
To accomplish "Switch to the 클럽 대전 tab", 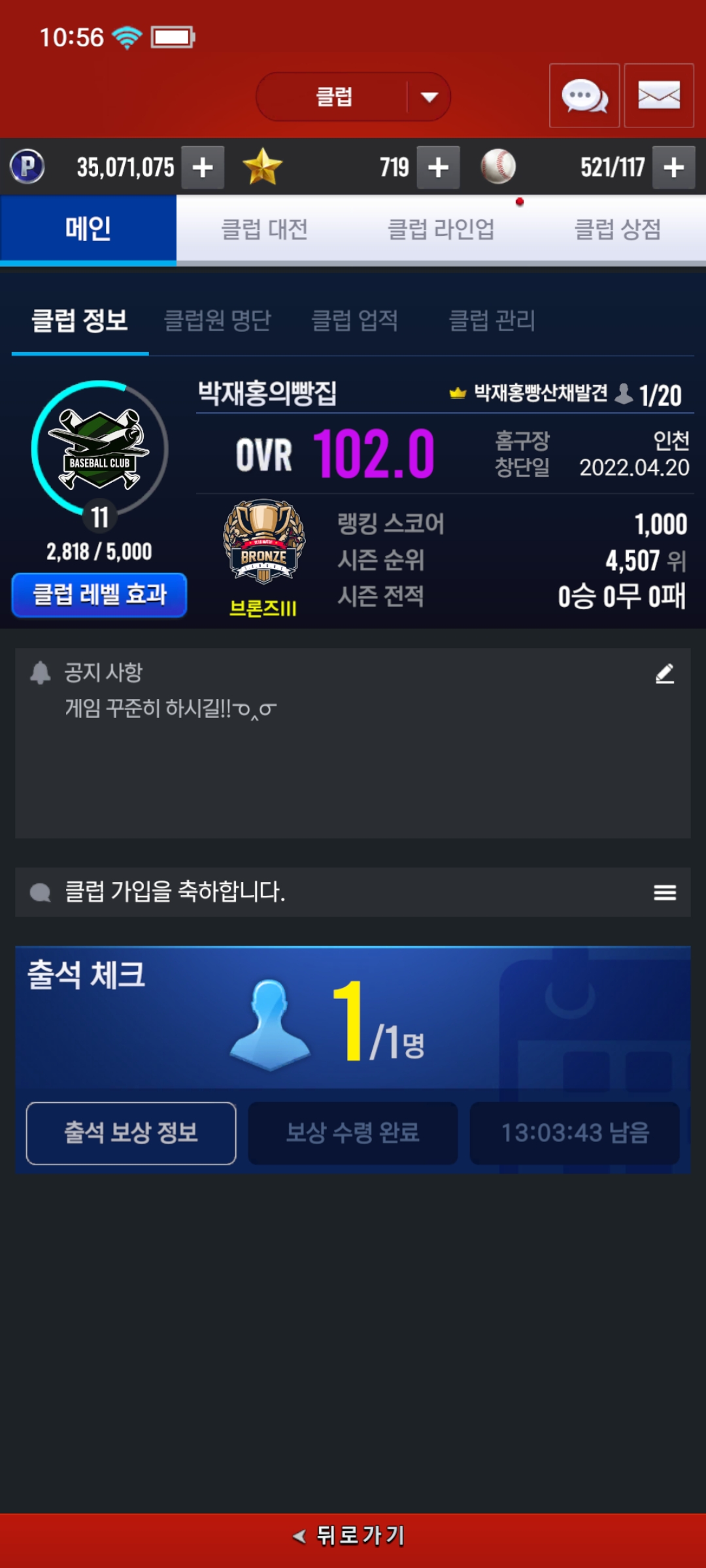I will pos(264,229).
